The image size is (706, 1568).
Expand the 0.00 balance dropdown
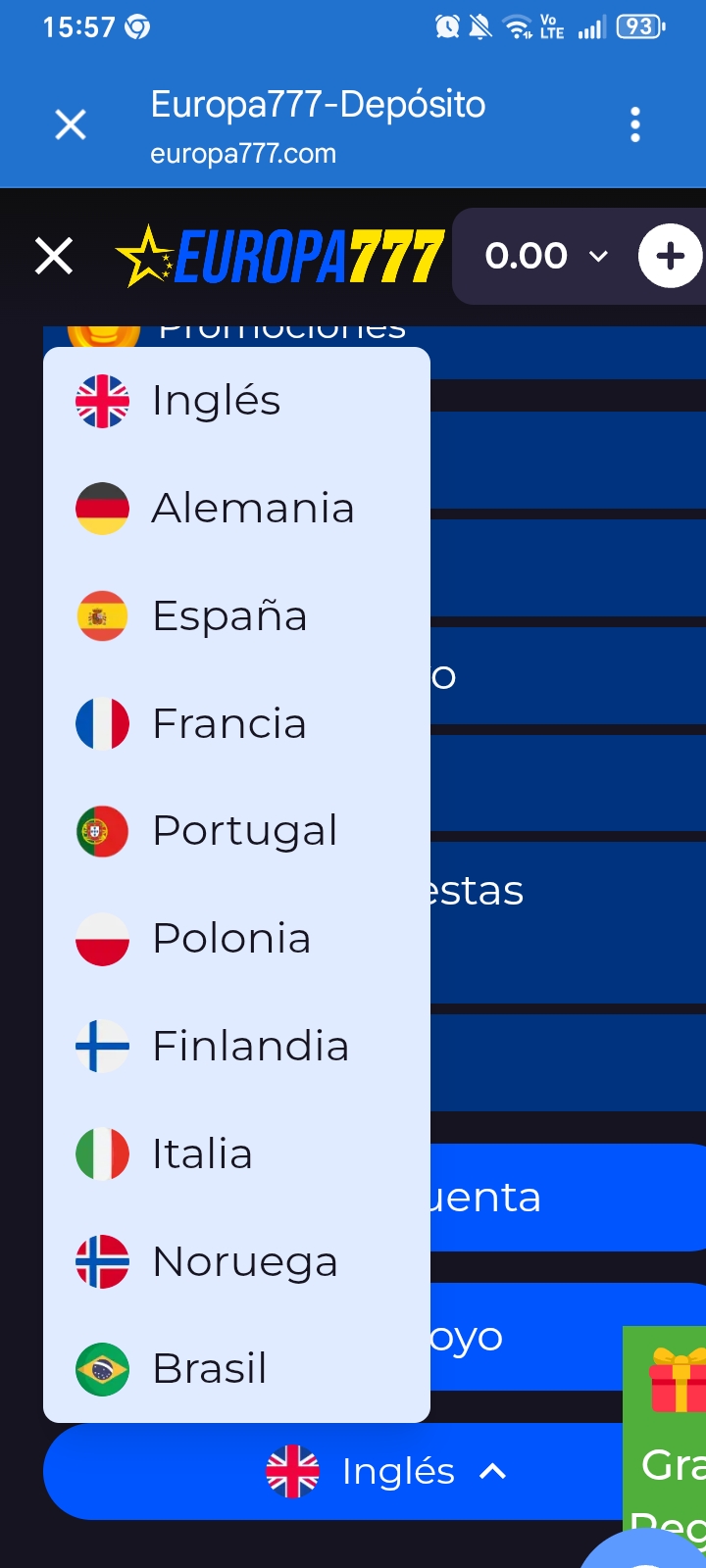pos(547,257)
